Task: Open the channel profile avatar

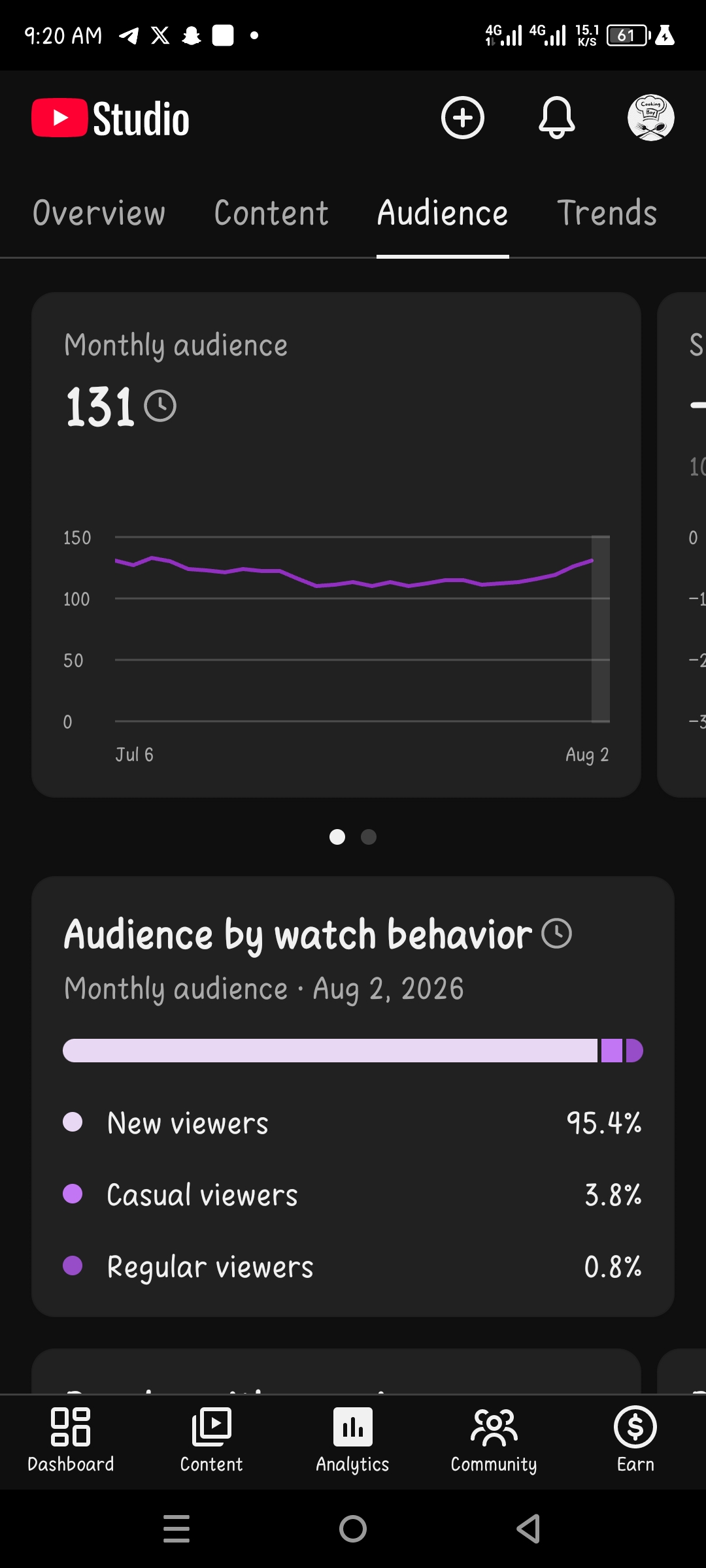Action: pyautogui.click(x=651, y=118)
